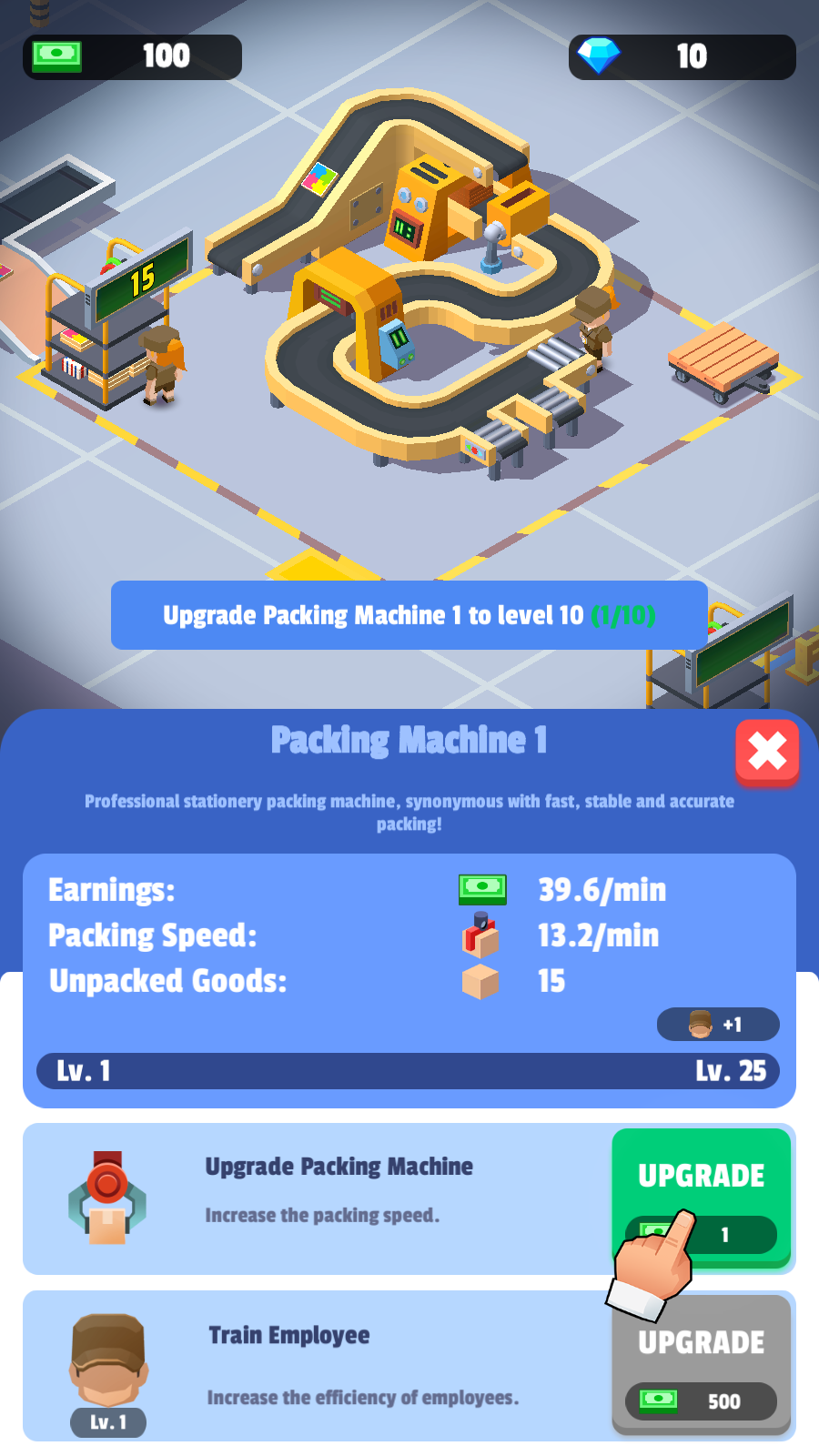Tap the Train Employee upgrade for 500
The image size is (819, 1456).
point(702,1365)
